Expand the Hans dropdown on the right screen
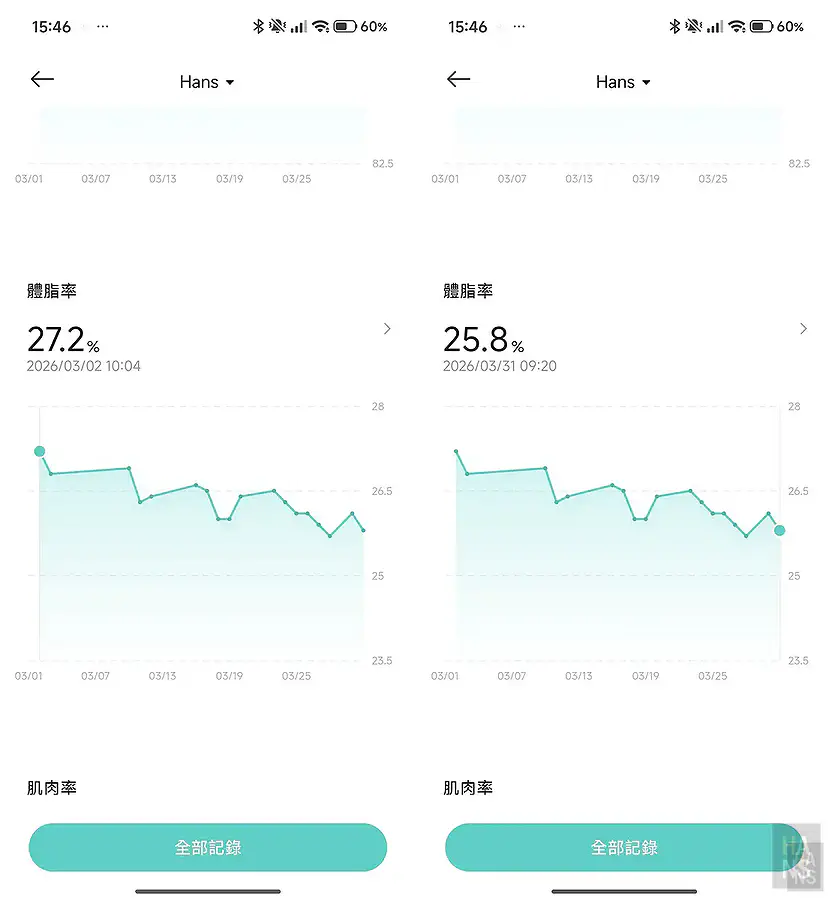832x900 pixels. (623, 82)
